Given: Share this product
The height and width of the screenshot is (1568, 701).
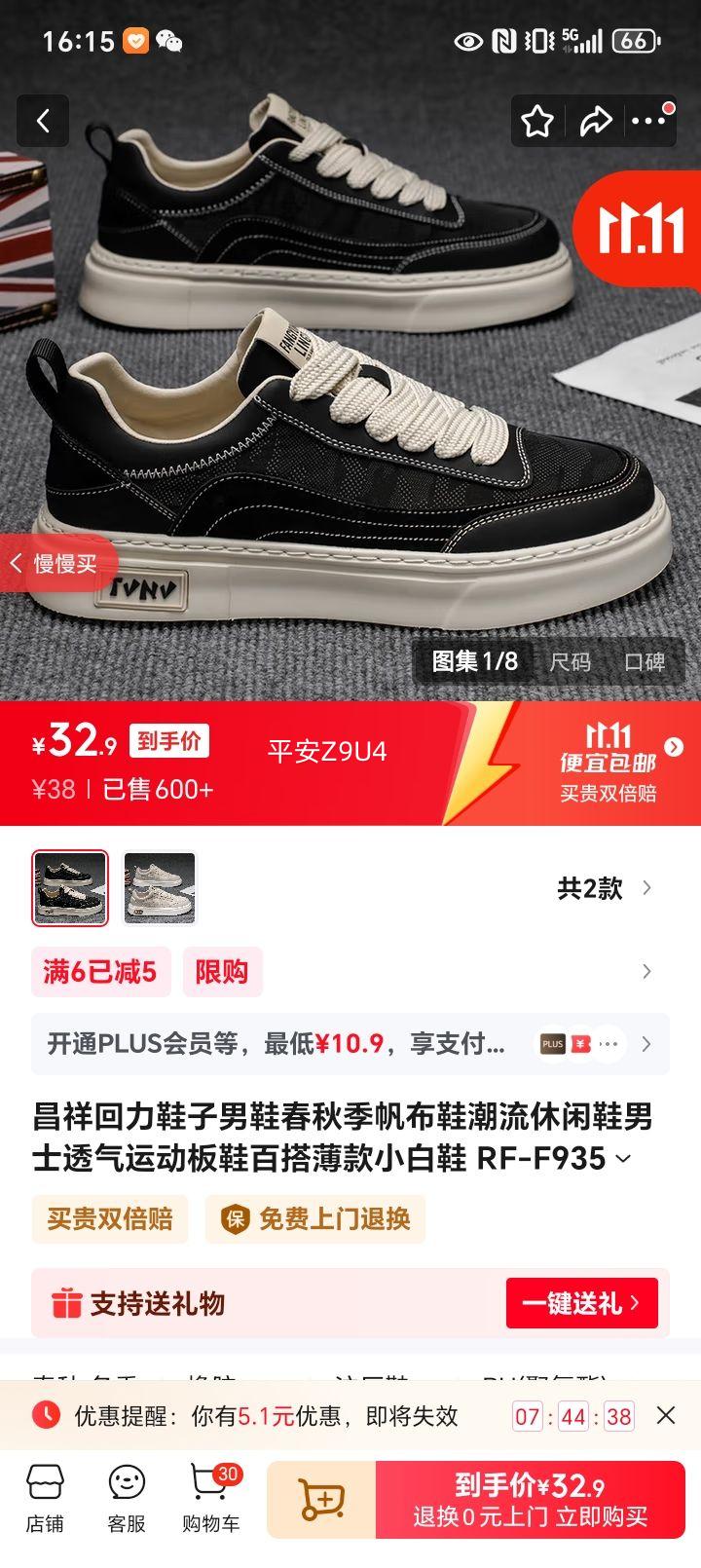Looking at the screenshot, I should 594,121.
